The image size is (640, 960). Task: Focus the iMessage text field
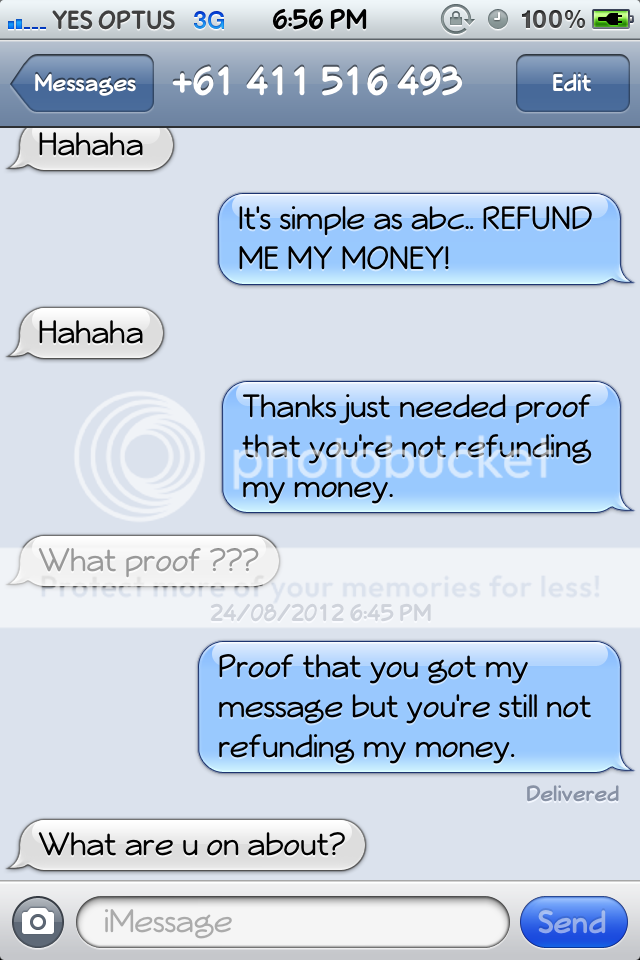point(292,921)
